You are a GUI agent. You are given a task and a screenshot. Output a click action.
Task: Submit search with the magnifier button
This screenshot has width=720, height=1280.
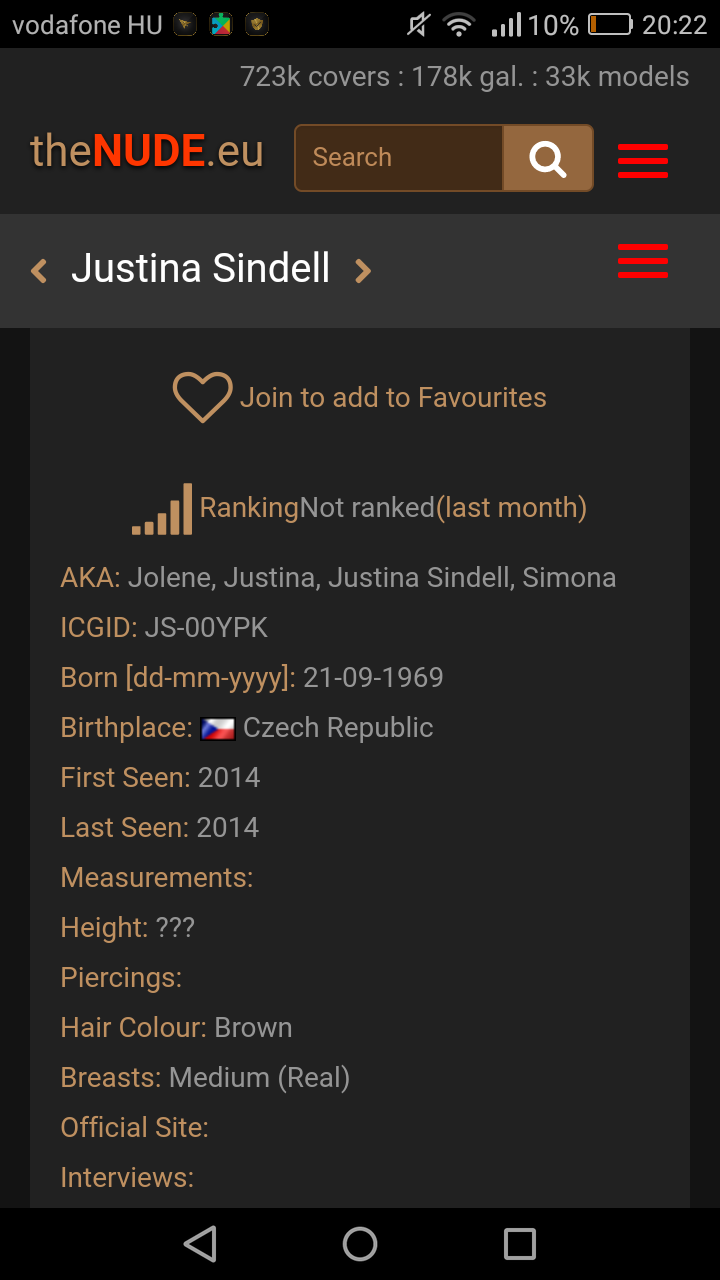548,158
